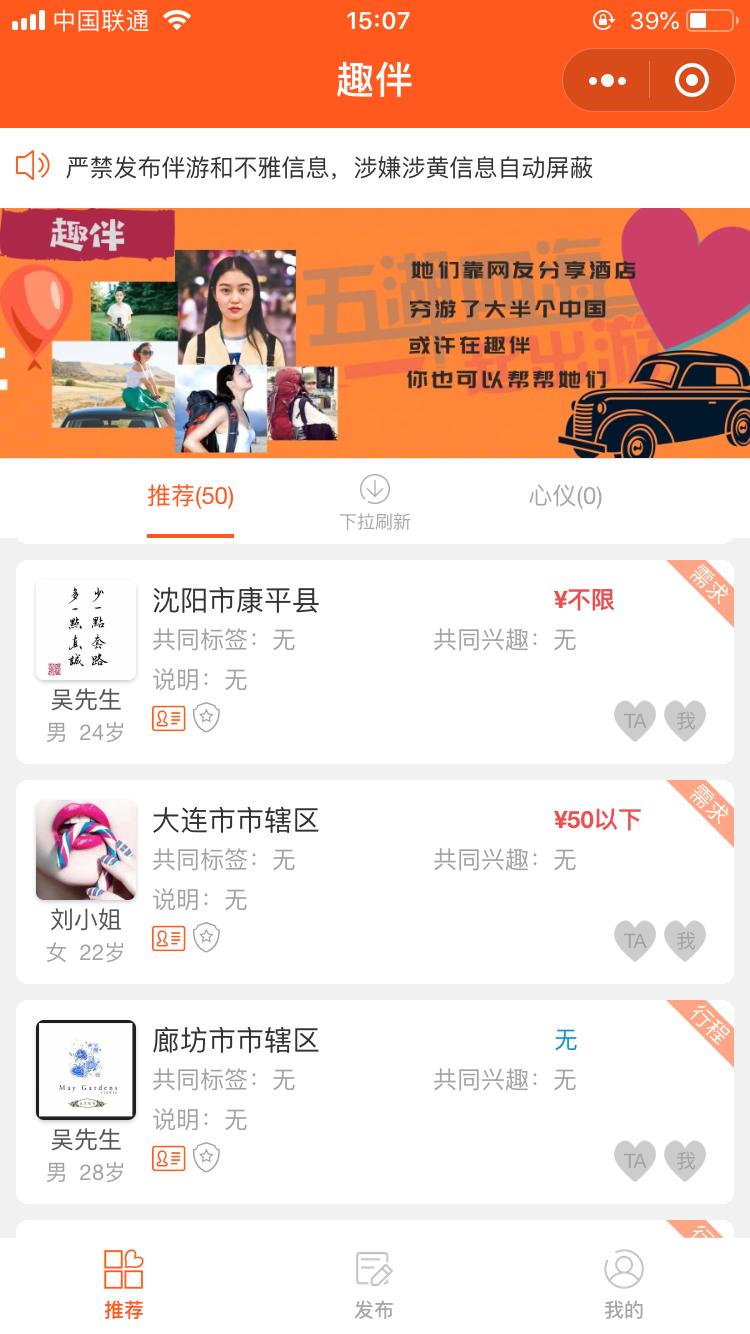Toggle the 我 heart on the first Mr. Wu card
The image size is (750, 1334).
[x=685, y=718]
